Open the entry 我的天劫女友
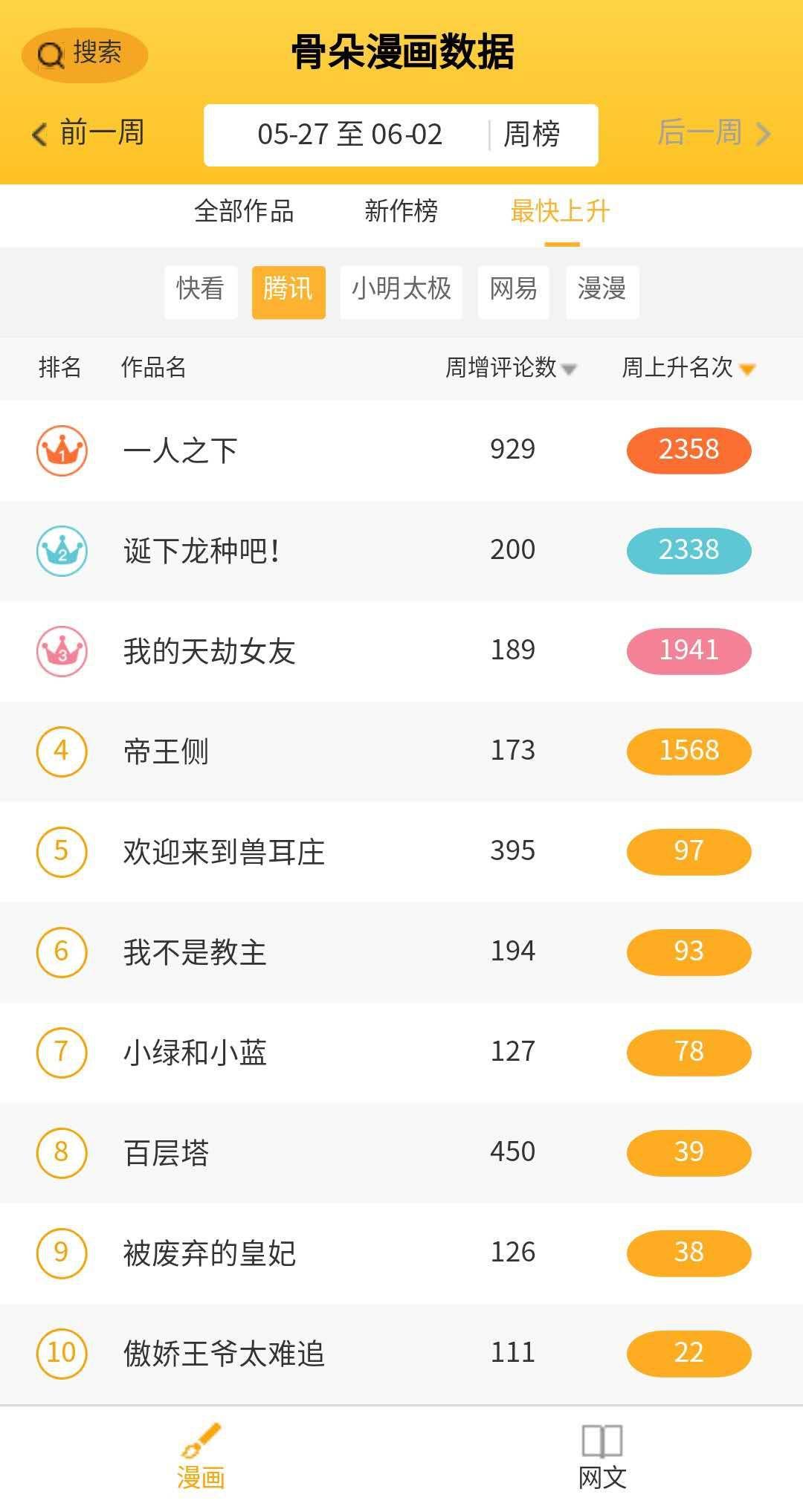This screenshot has height=1512, width=803. click(x=401, y=651)
